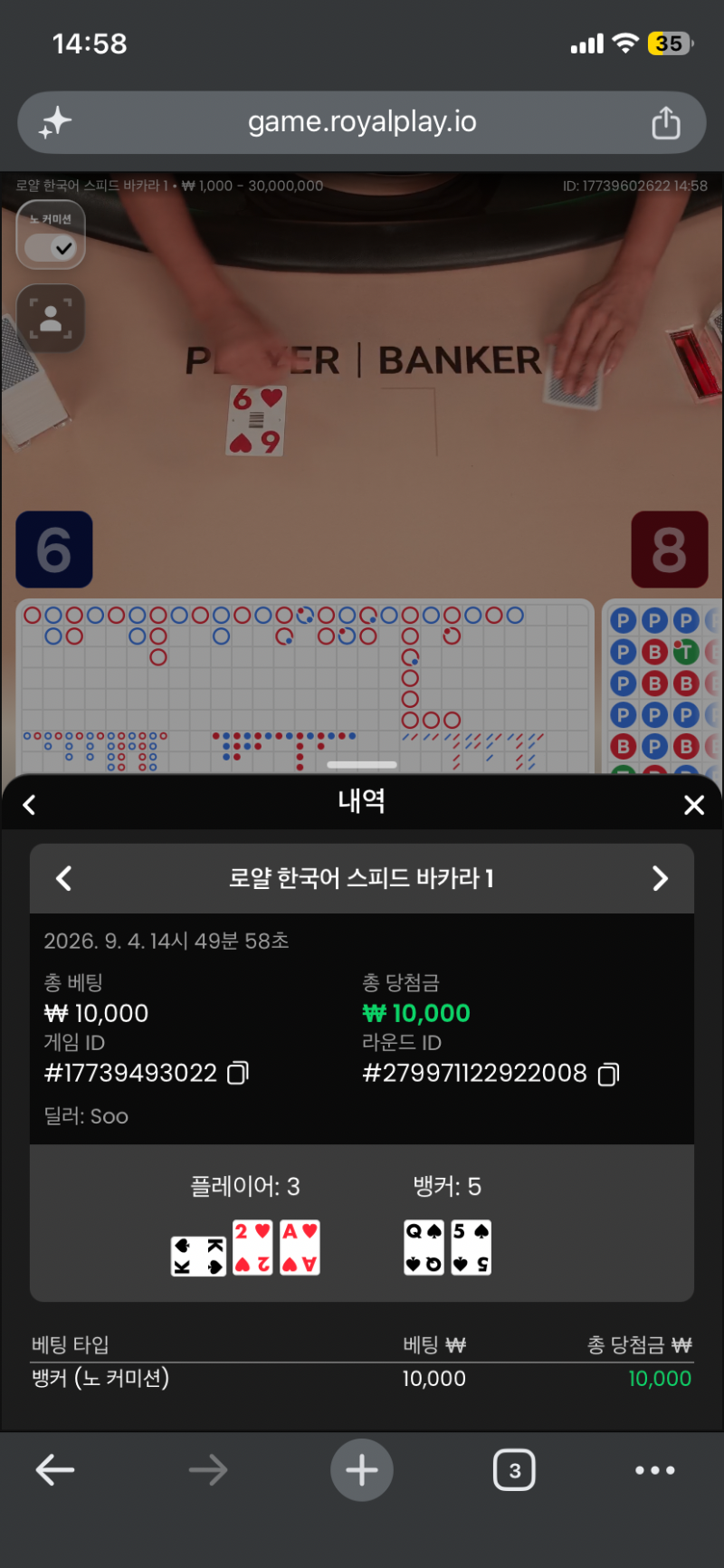The height and width of the screenshot is (1568, 724).
Task: Toggle the 노 커미션 switch
Action: coord(51,247)
